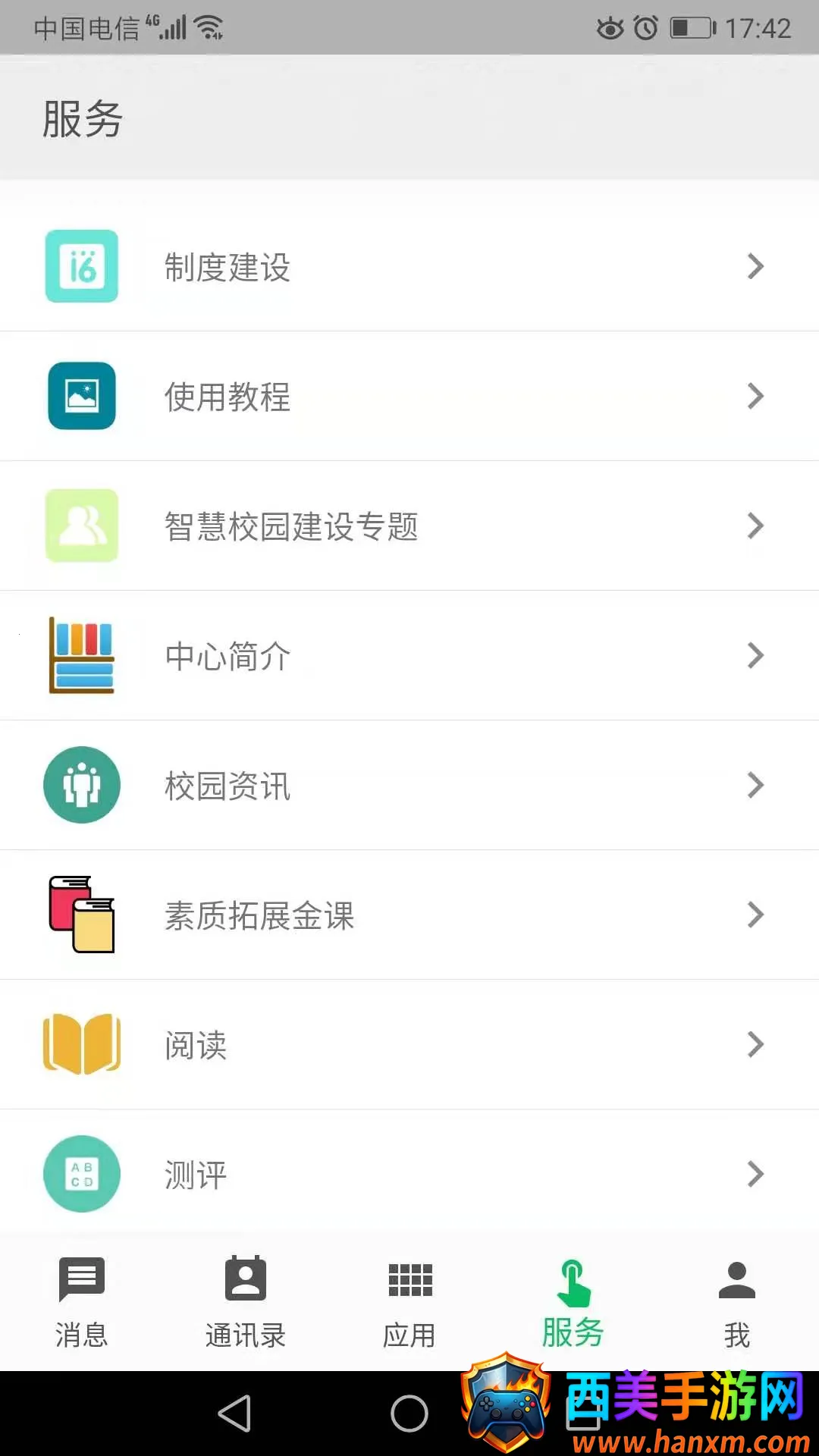The width and height of the screenshot is (819, 1456).
Task: Switch to the 应用 apps tab
Action: point(409,1301)
